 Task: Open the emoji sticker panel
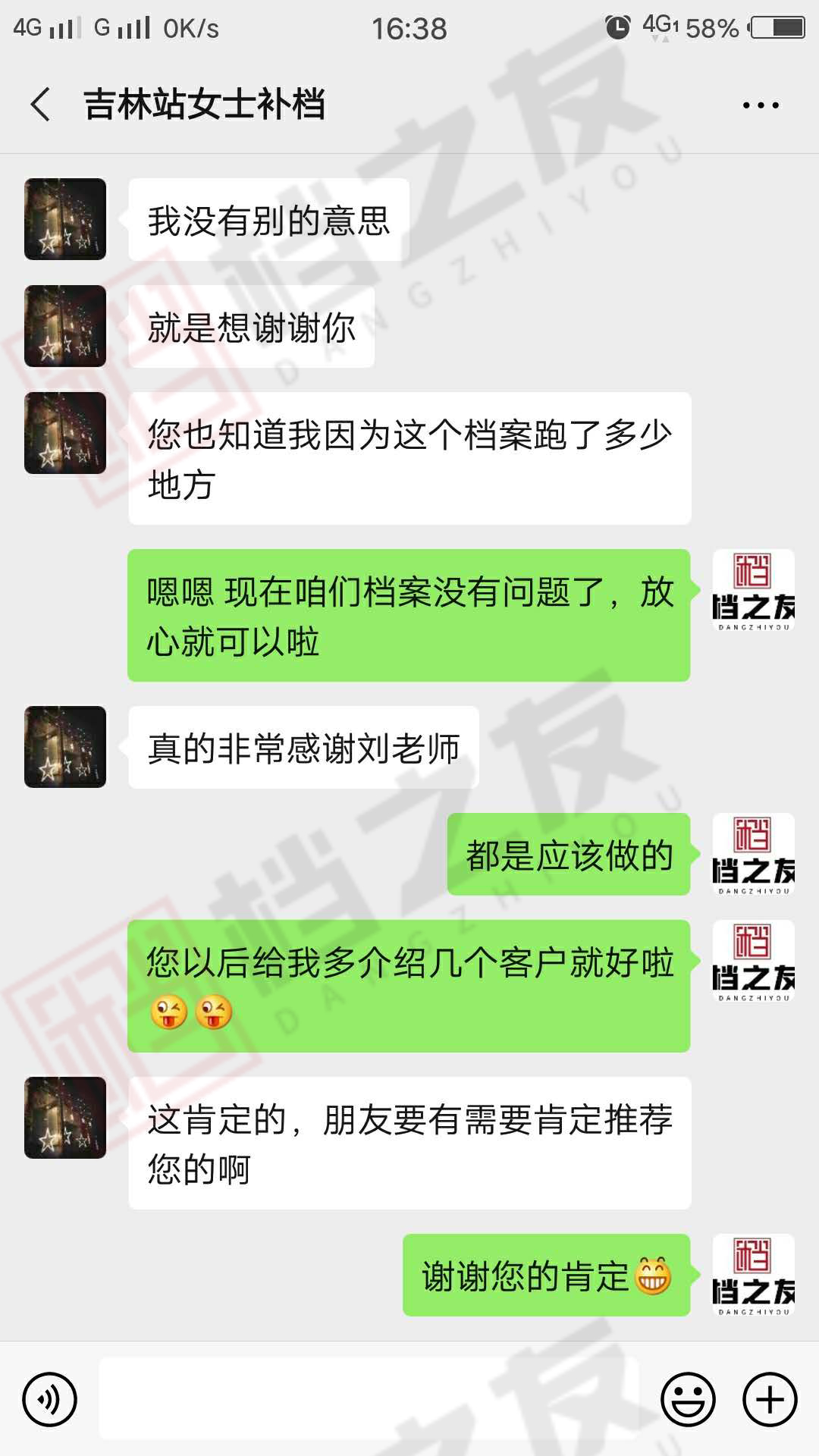coord(688,1399)
